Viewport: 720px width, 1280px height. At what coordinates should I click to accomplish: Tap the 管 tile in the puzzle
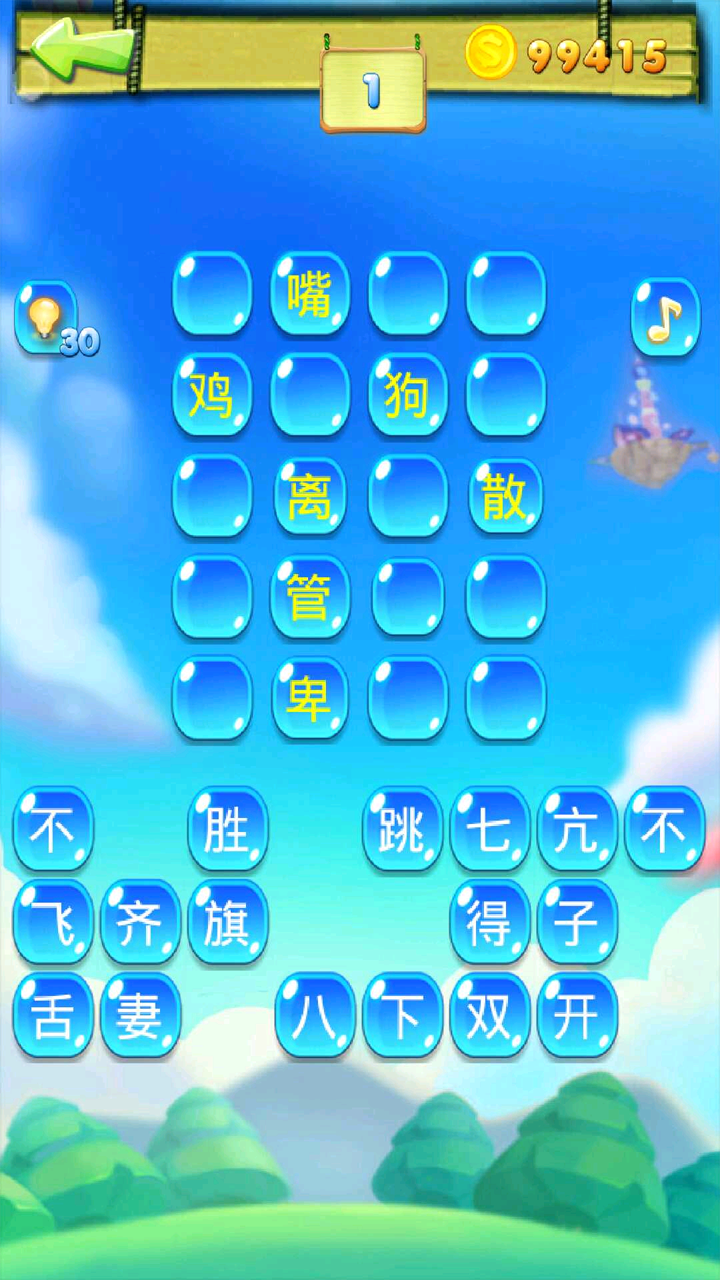[310, 597]
